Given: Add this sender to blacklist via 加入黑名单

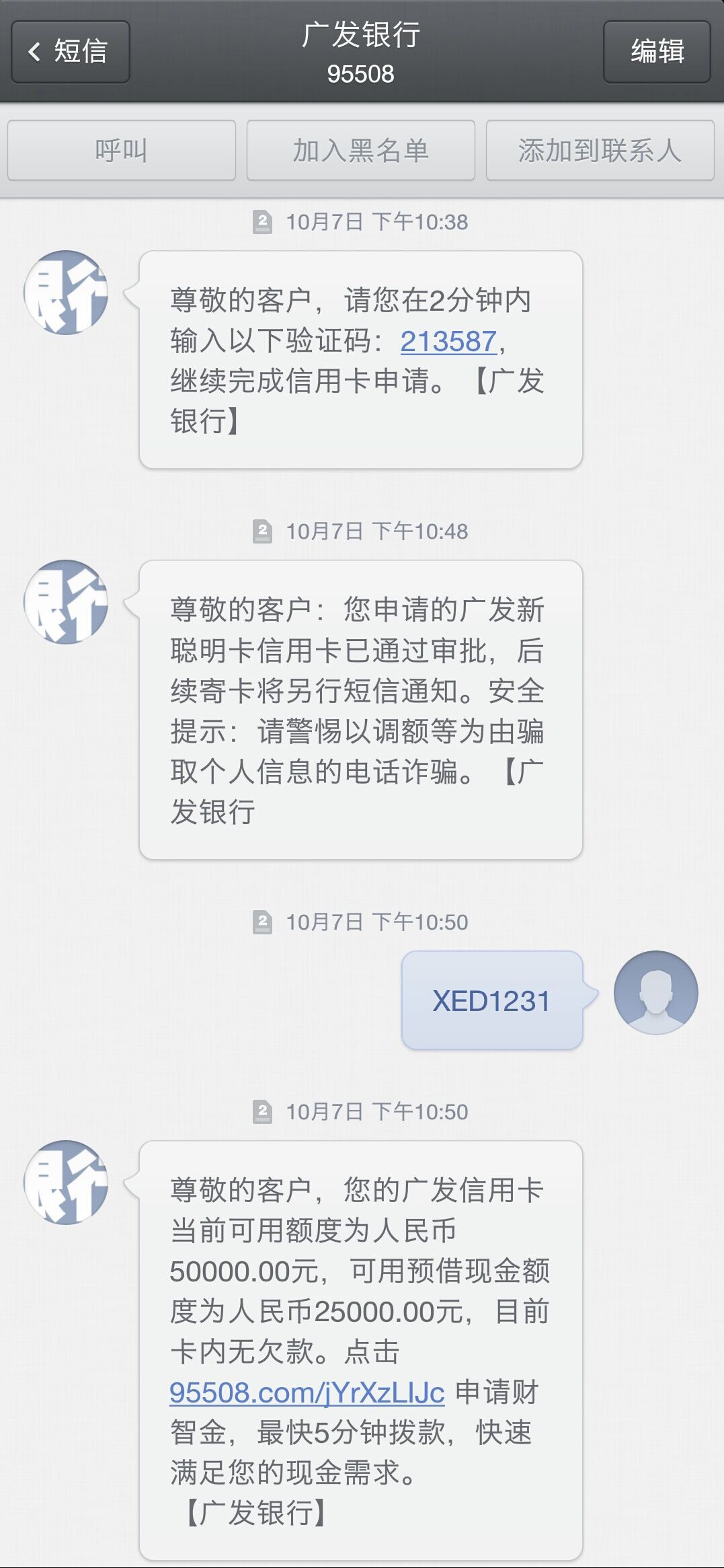Looking at the screenshot, I should click(361, 150).
